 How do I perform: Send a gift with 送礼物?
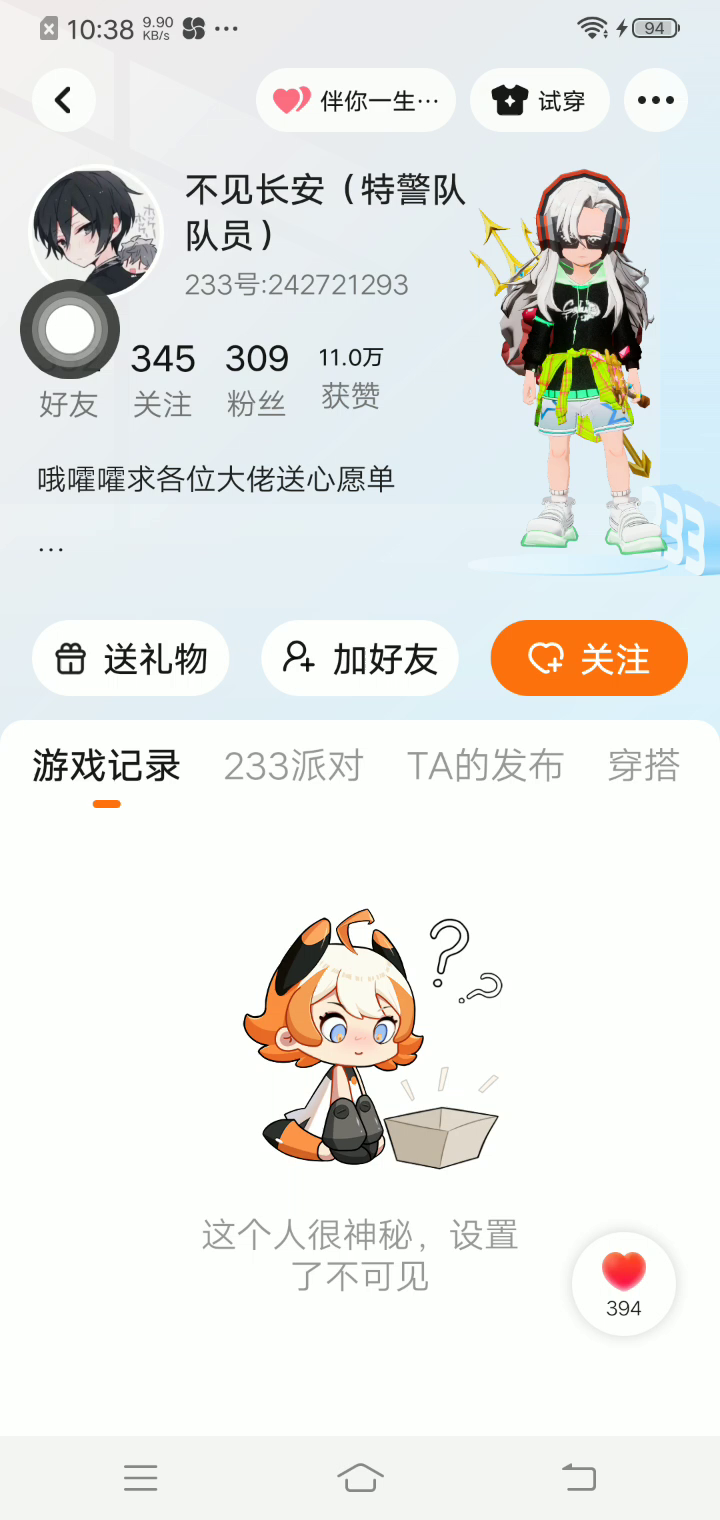(131, 659)
